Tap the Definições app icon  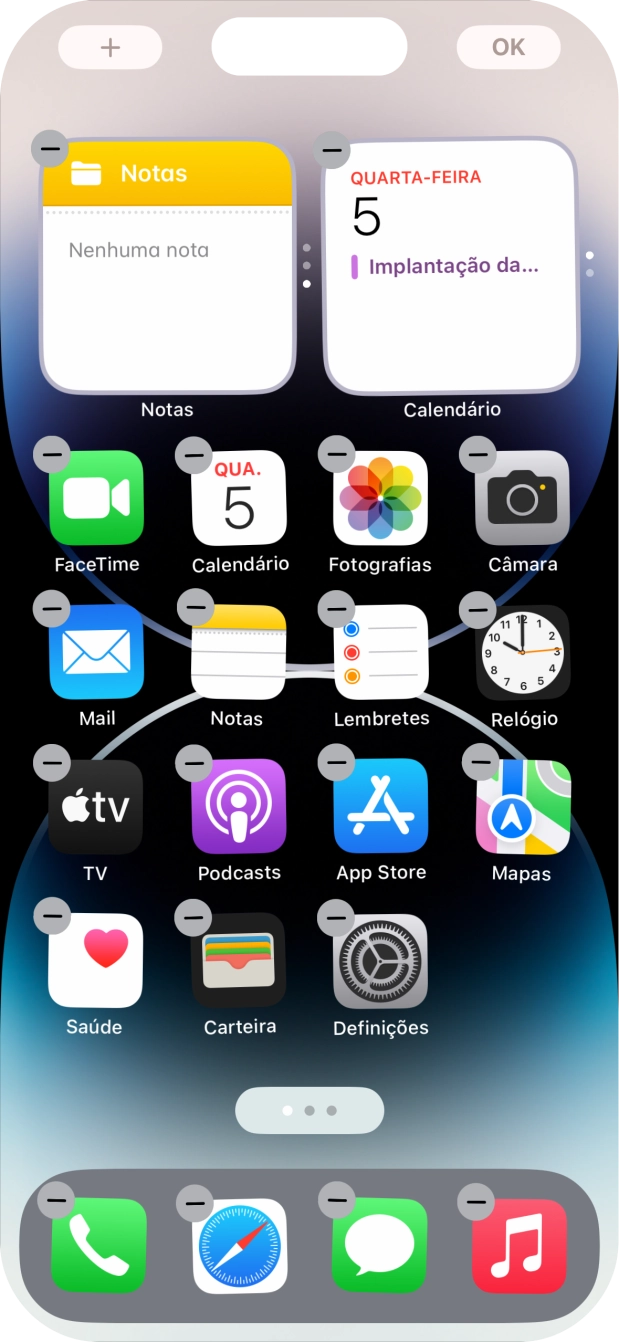pos(381,960)
